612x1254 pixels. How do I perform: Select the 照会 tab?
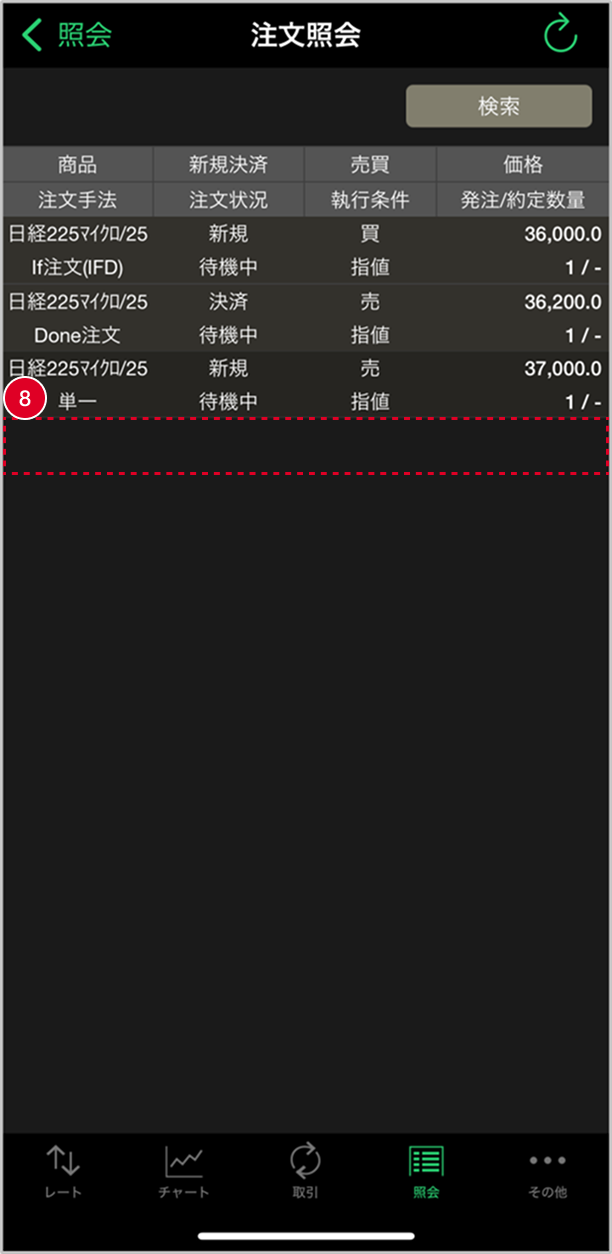click(427, 1171)
